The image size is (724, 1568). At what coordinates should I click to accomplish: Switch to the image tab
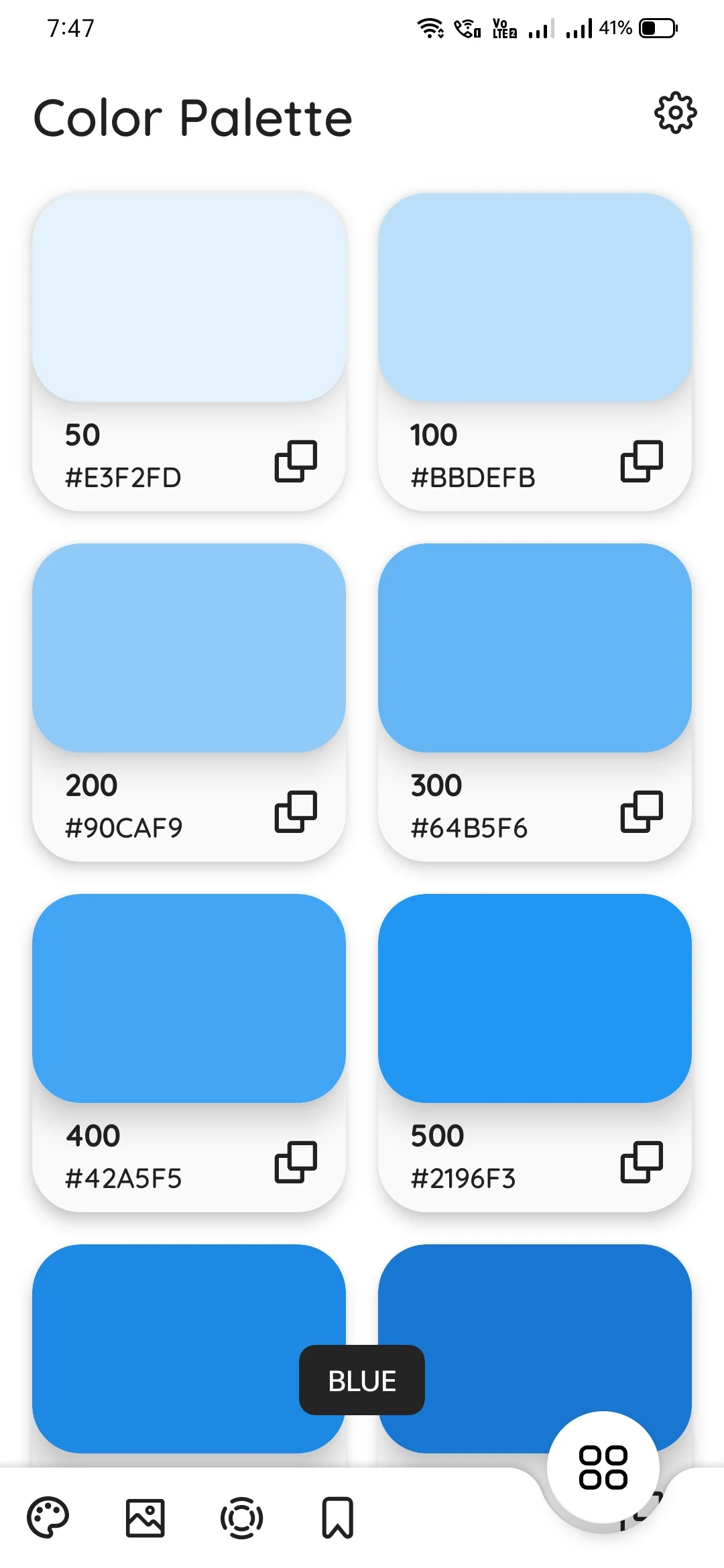click(145, 1517)
